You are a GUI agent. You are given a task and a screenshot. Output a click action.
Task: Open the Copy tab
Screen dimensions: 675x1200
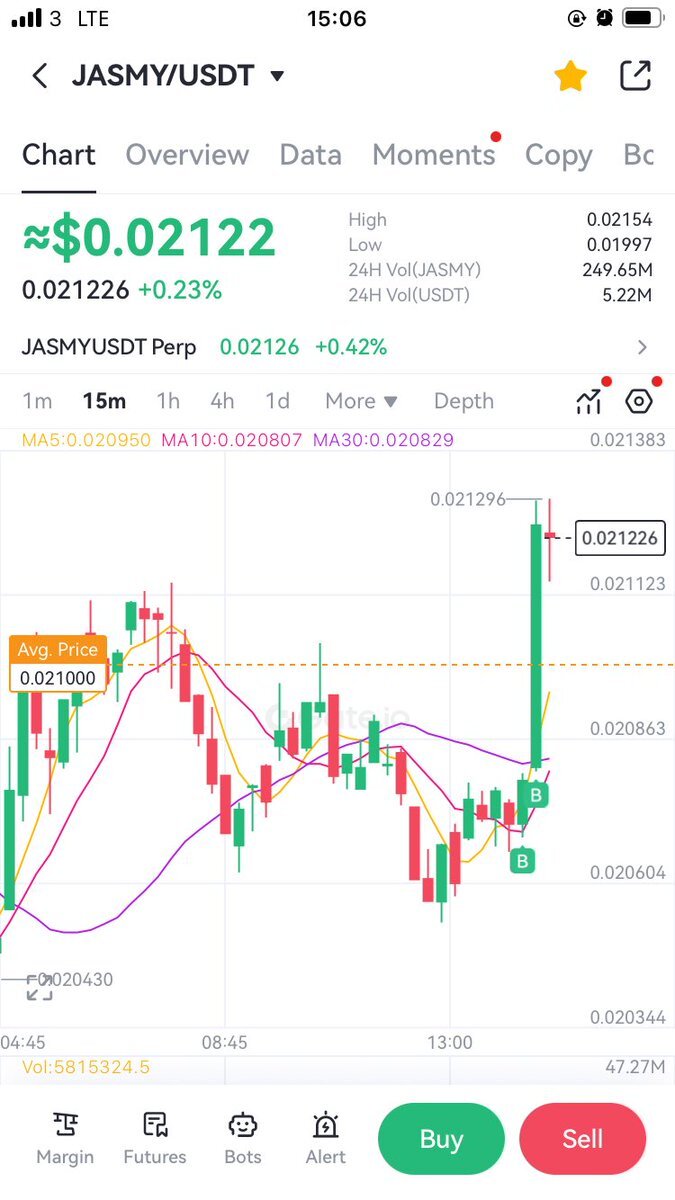coord(558,155)
